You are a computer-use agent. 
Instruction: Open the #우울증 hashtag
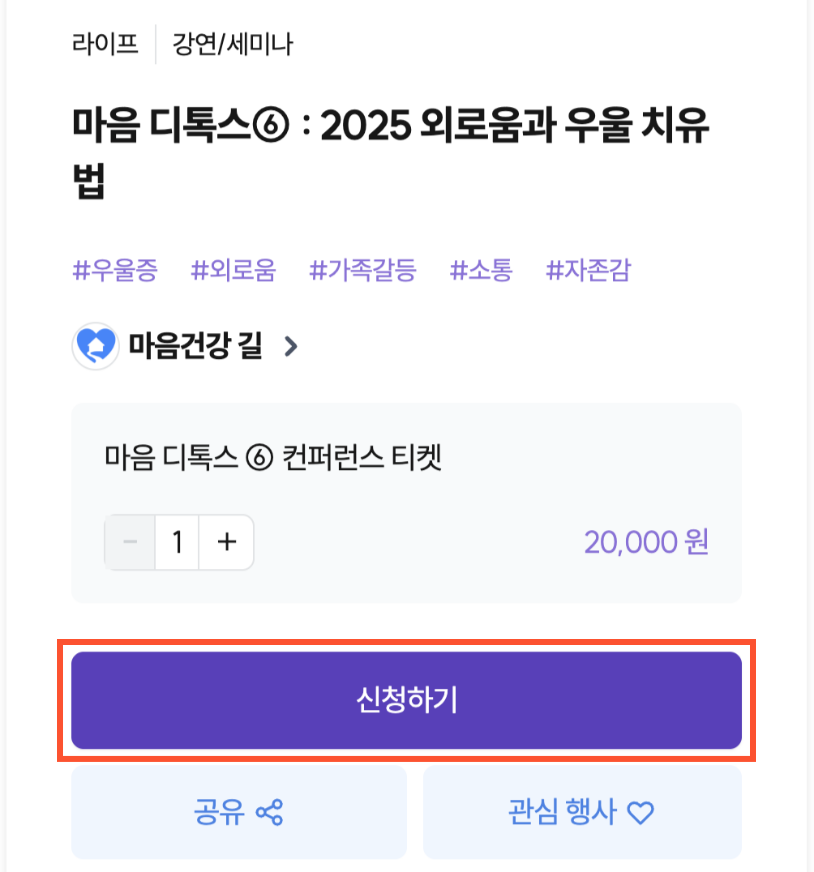(116, 270)
